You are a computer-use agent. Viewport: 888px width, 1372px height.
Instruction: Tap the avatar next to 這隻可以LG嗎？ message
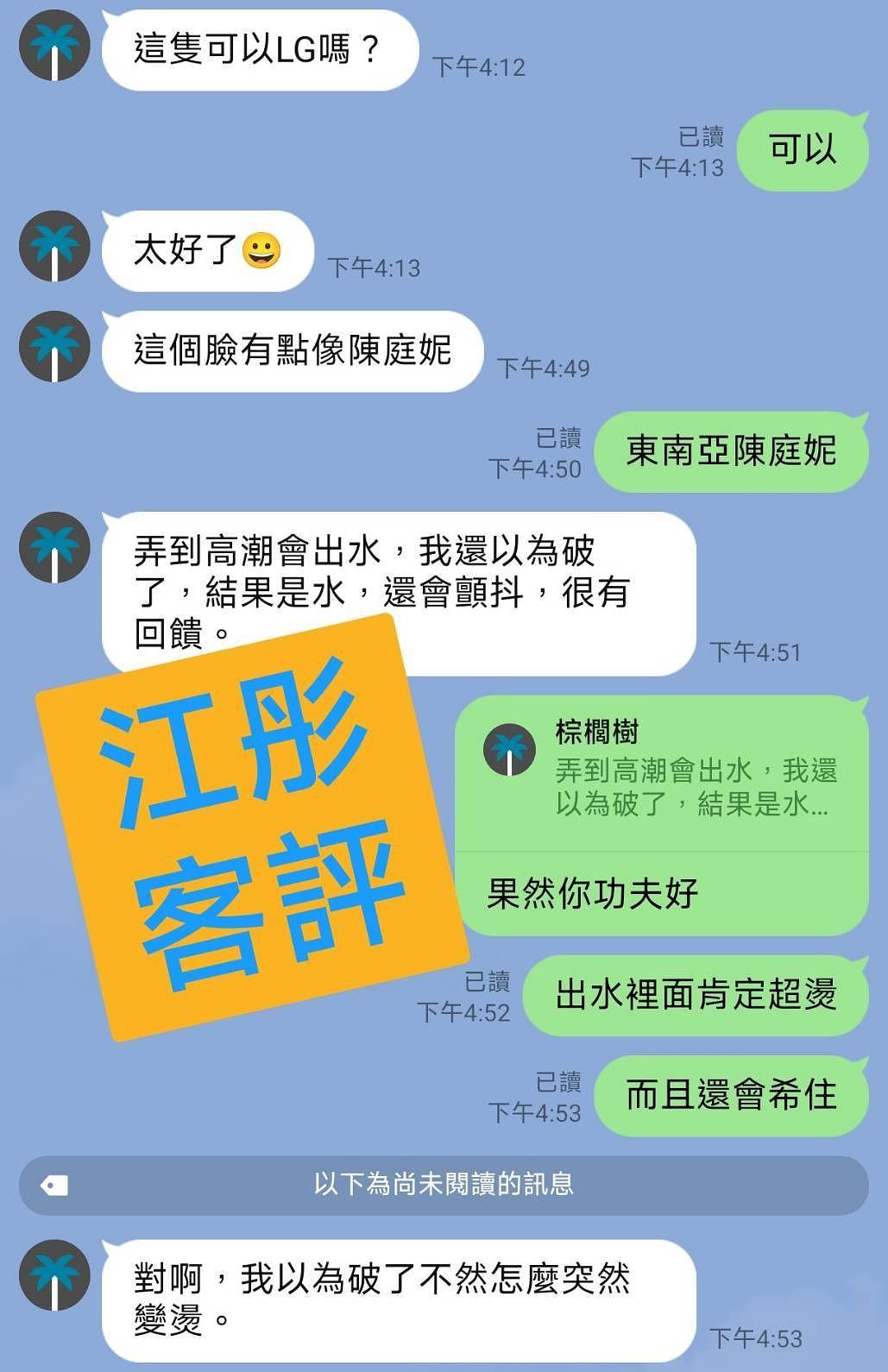(x=55, y=46)
